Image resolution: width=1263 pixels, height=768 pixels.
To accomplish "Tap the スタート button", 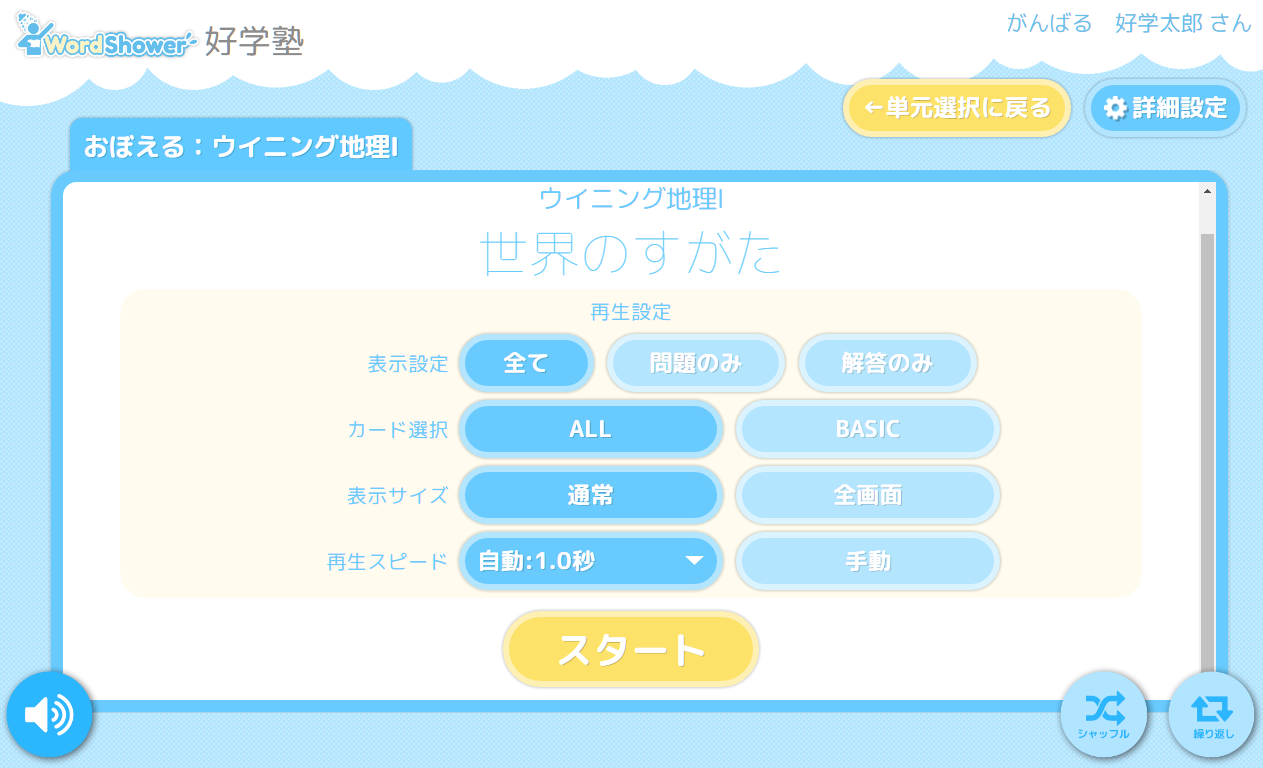I will point(631,650).
